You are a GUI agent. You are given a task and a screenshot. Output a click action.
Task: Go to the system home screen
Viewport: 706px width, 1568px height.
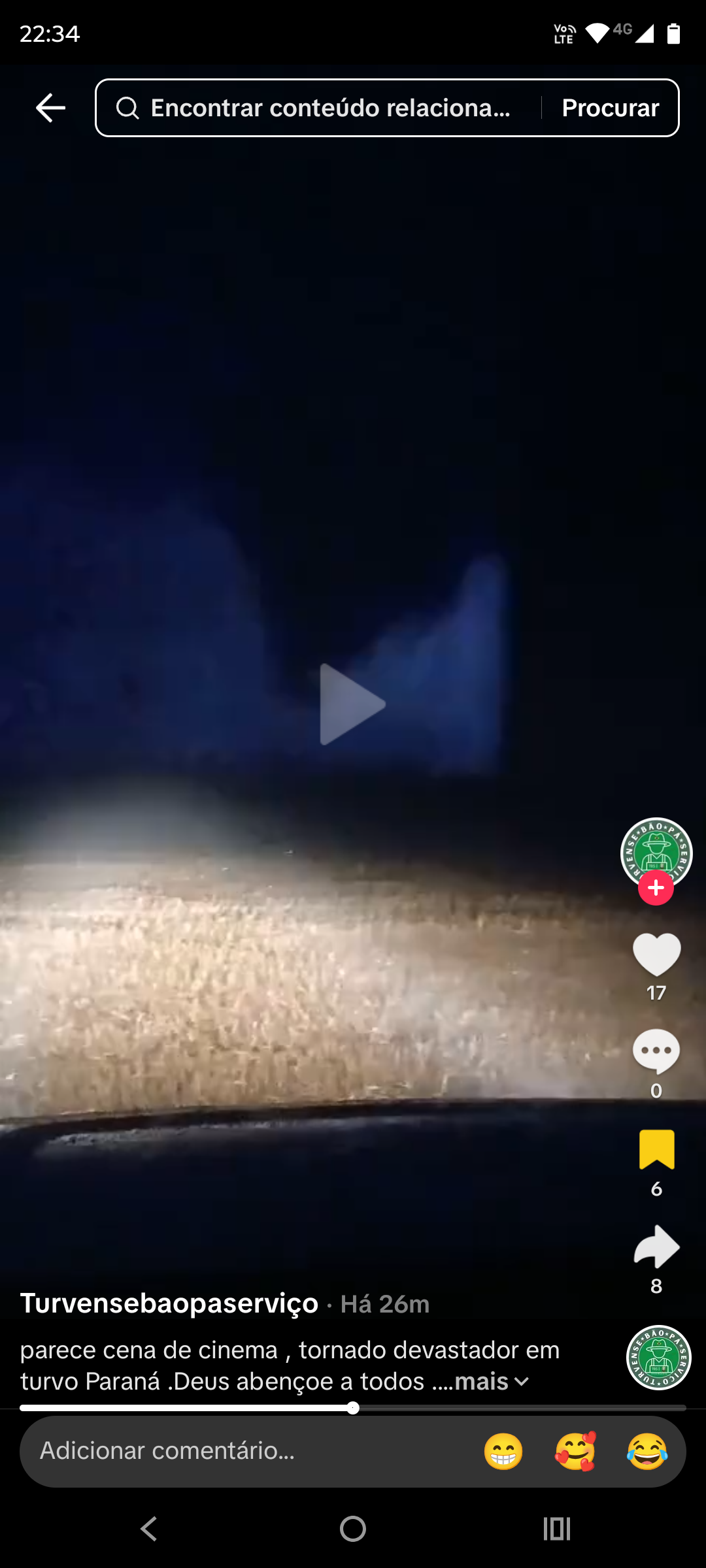(353, 1529)
